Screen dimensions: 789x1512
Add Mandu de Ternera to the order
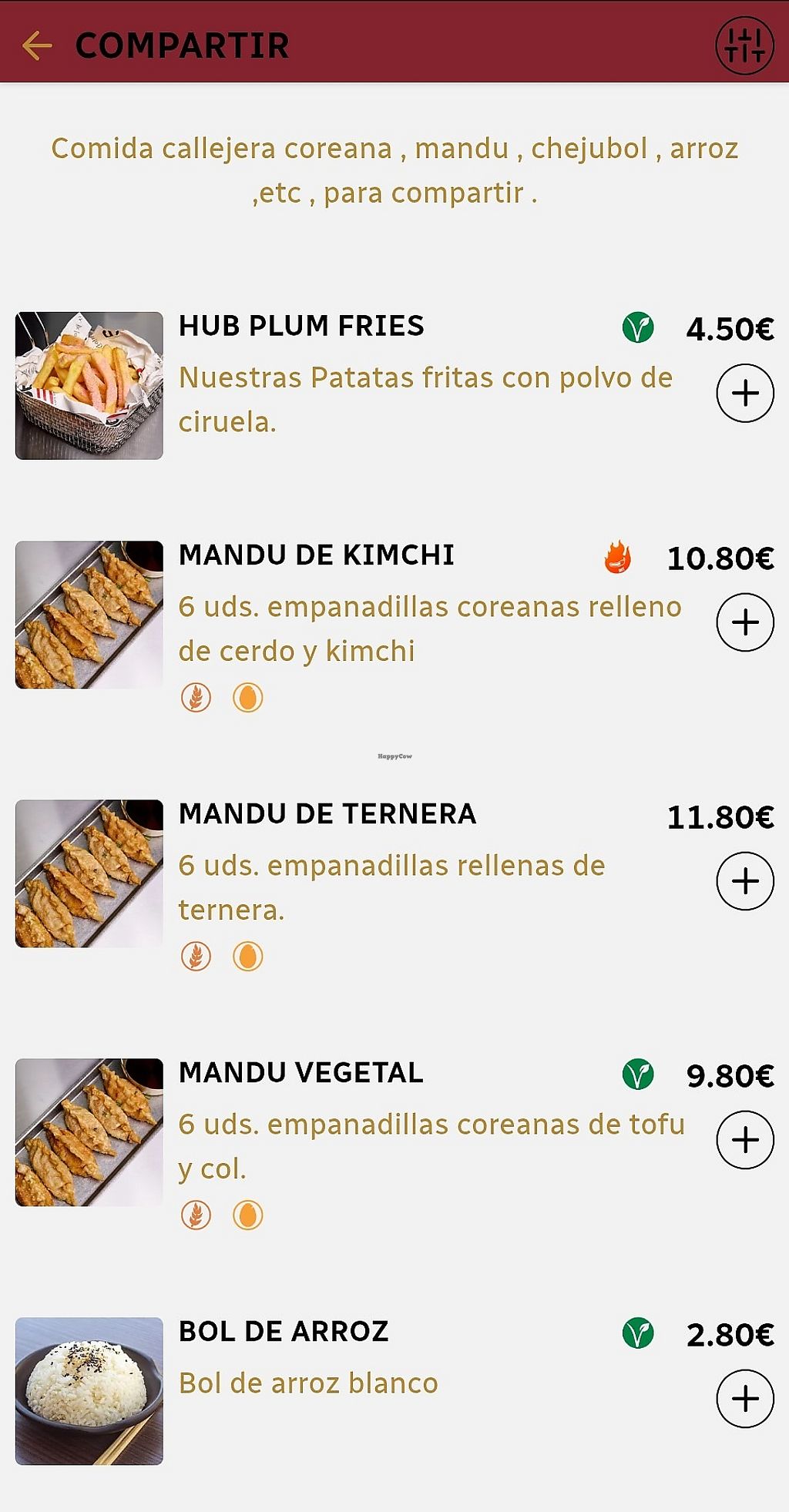pyautogui.click(x=745, y=880)
